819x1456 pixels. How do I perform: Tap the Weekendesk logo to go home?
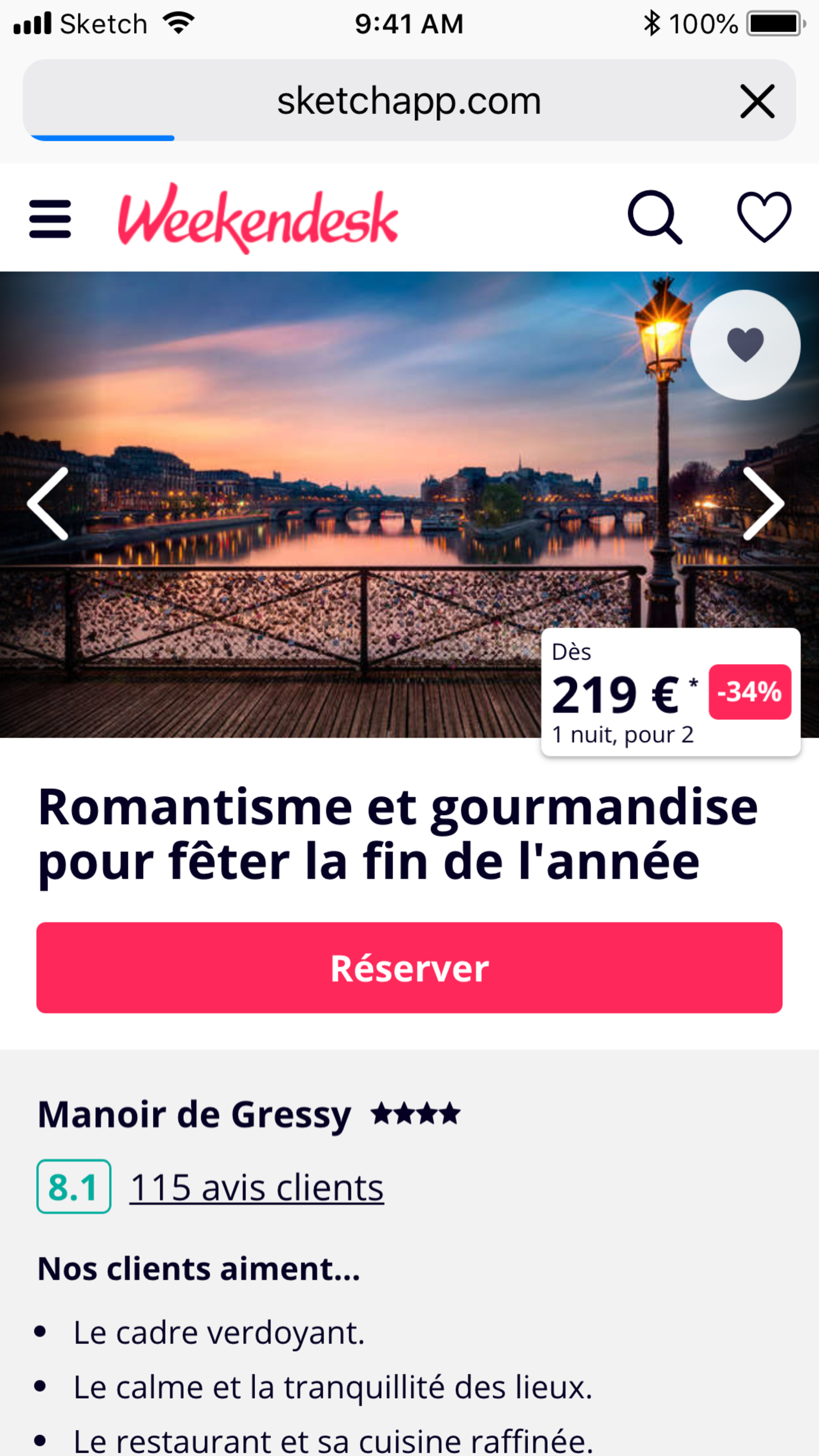click(x=258, y=218)
